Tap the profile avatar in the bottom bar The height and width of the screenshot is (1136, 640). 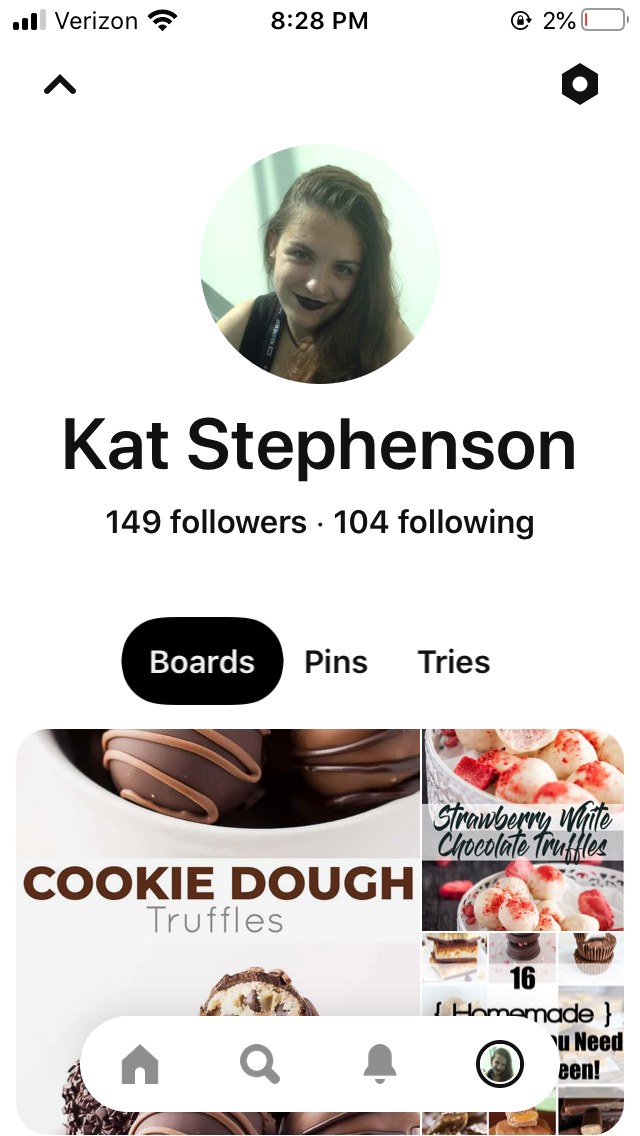(x=499, y=1065)
